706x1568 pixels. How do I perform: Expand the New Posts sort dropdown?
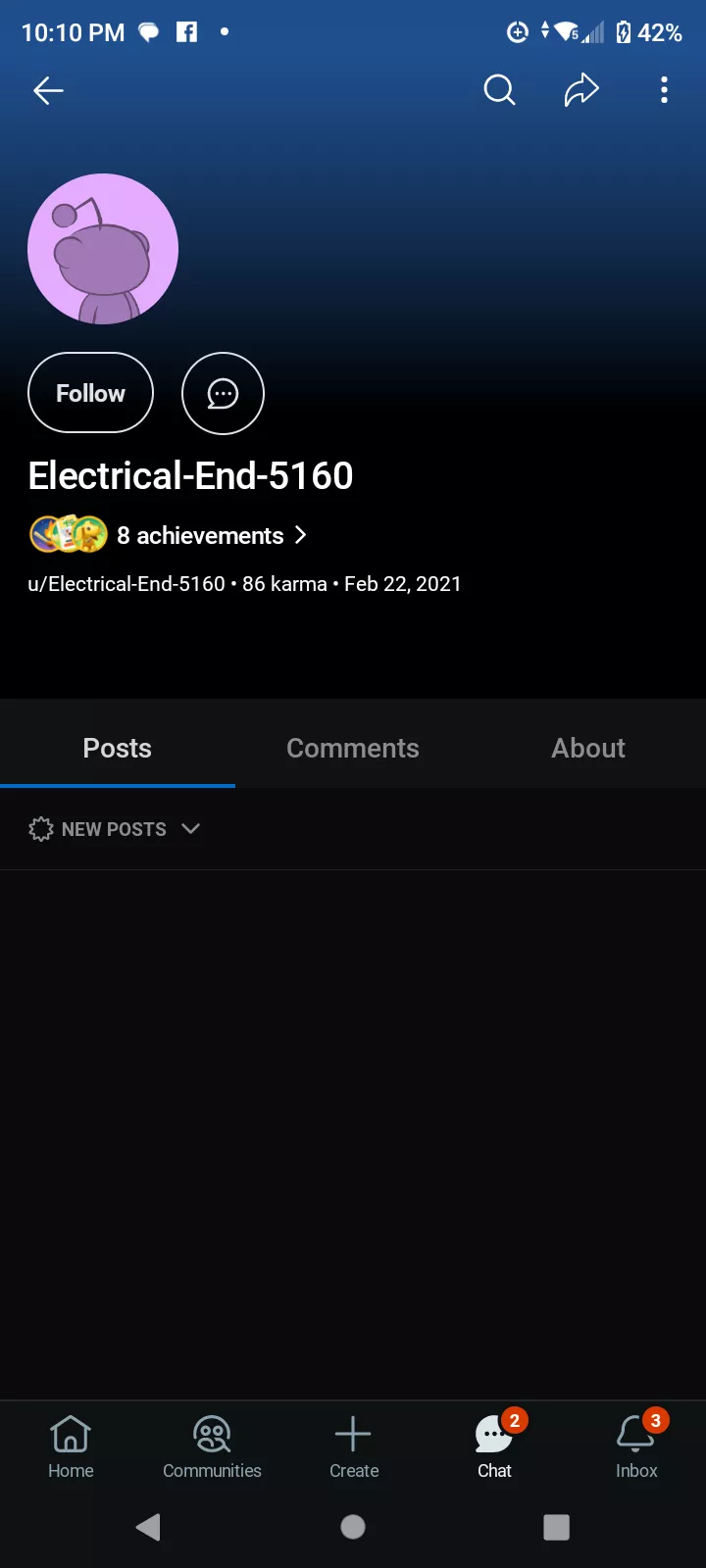(115, 829)
